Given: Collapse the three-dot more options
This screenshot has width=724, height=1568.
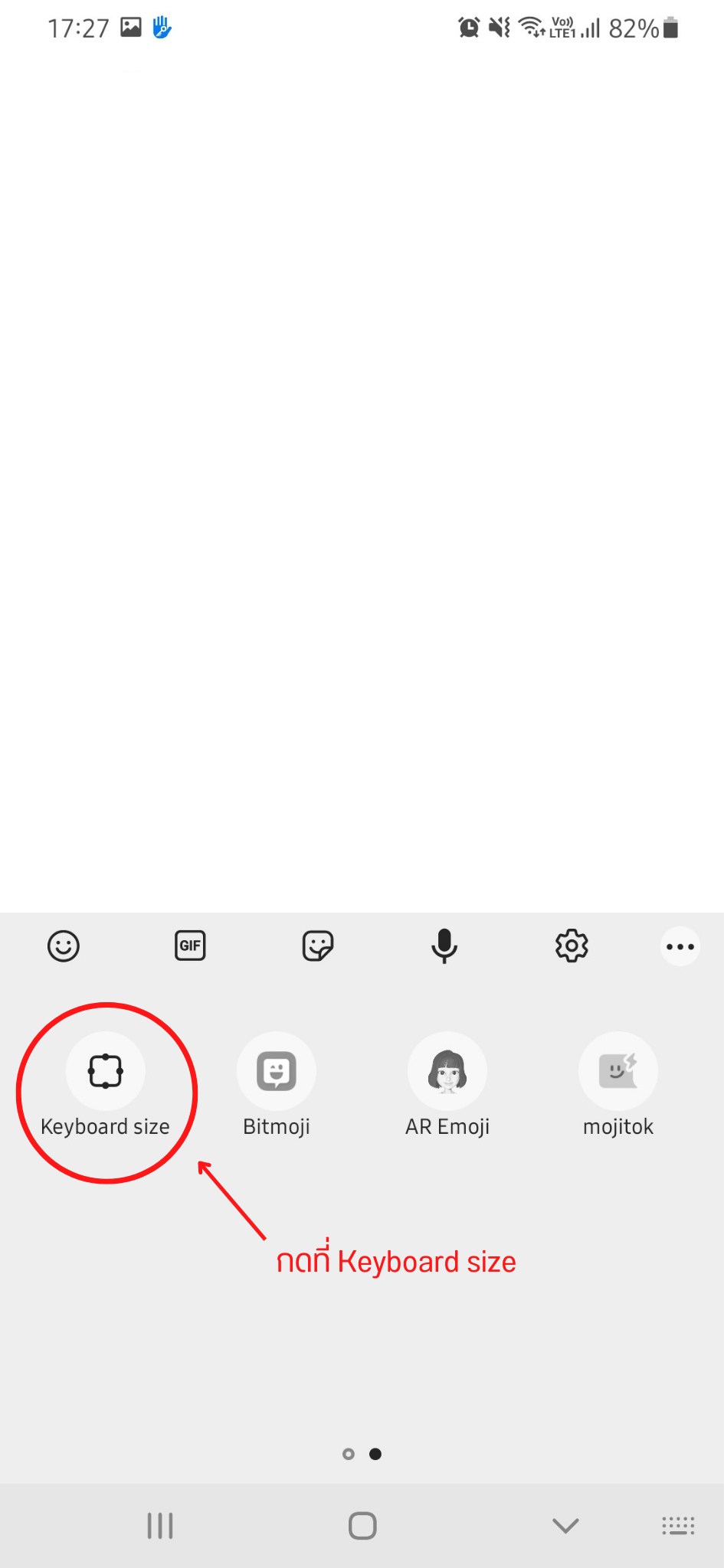Looking at the screenshot, I should tap(680, 946).
